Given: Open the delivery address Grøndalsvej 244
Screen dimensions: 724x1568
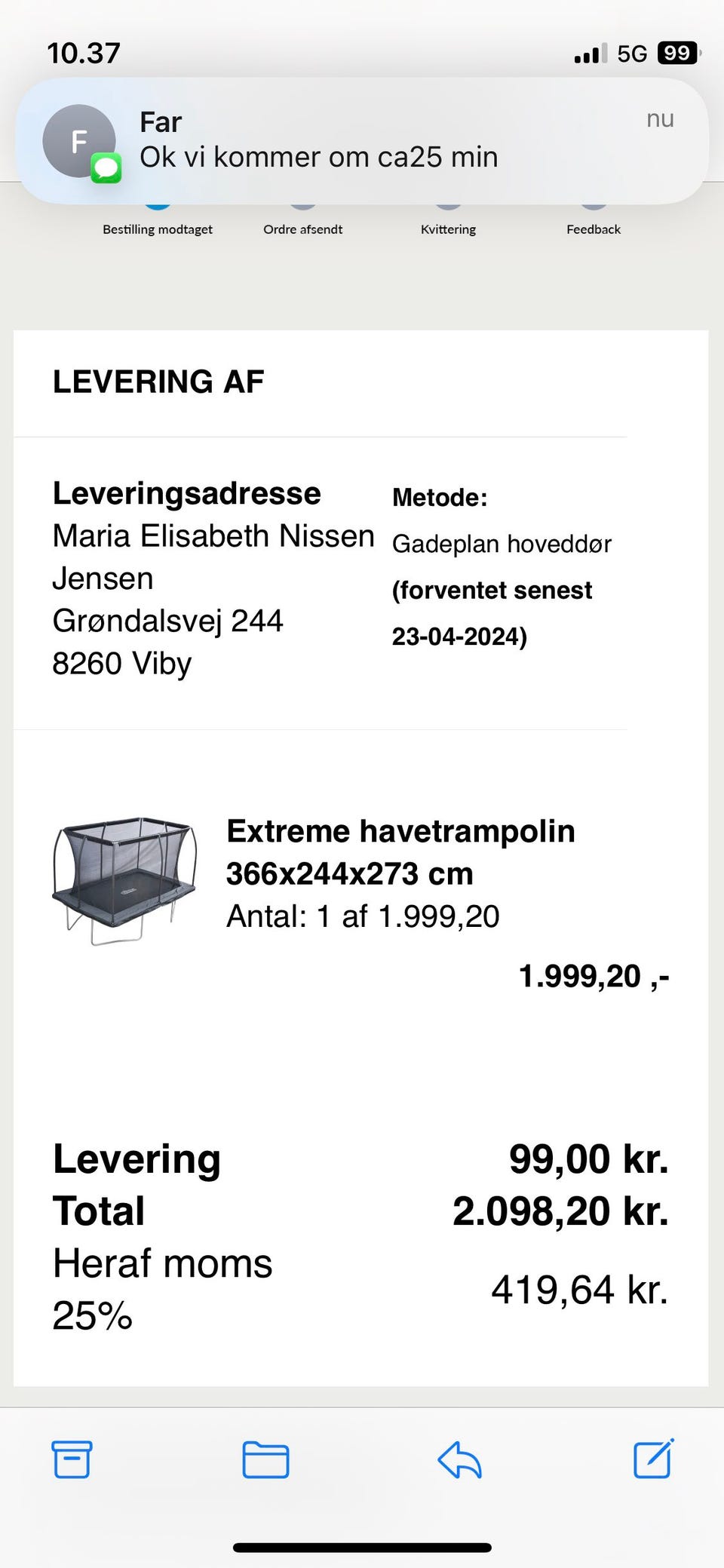Looking at the screenshot, I should coord(168,620).
